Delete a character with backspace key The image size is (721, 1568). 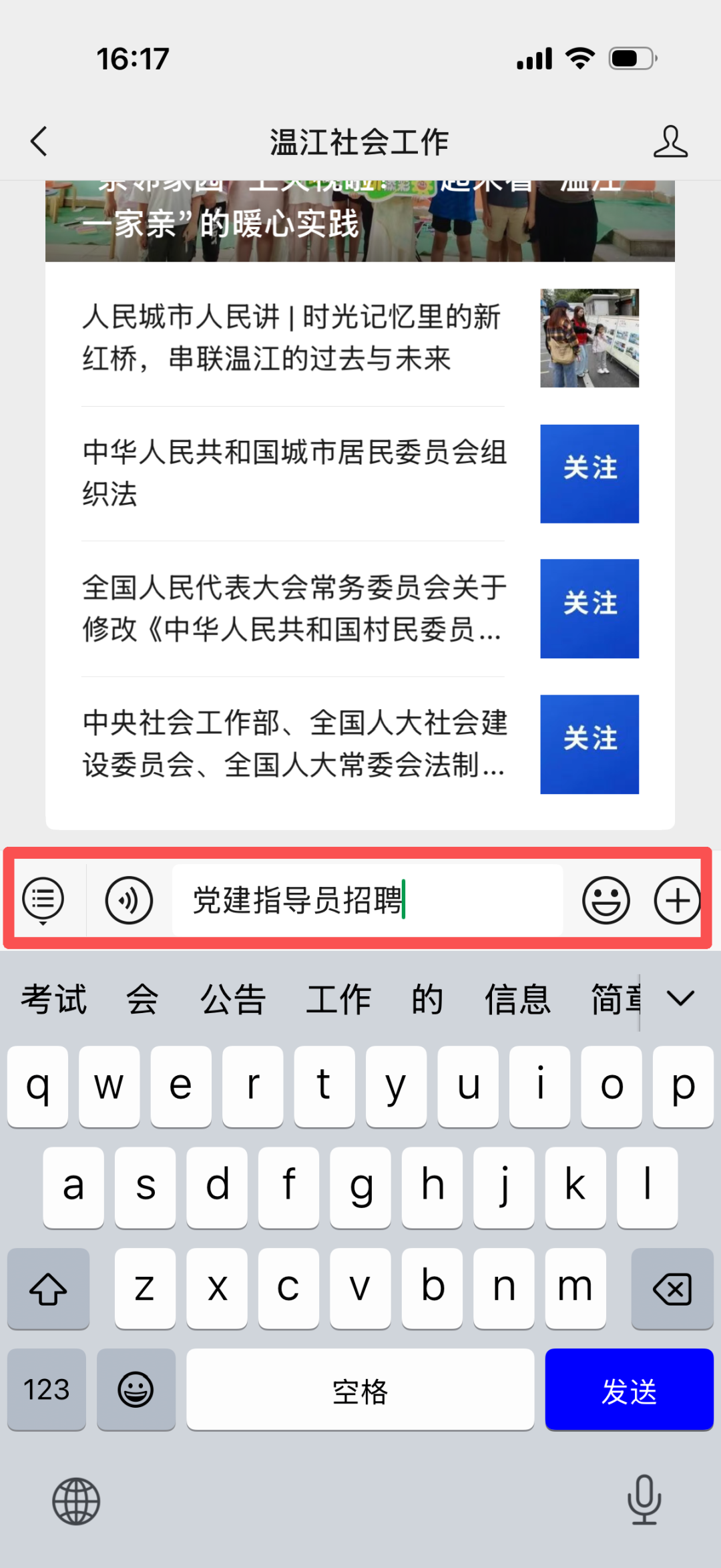tap(672, 1289)
